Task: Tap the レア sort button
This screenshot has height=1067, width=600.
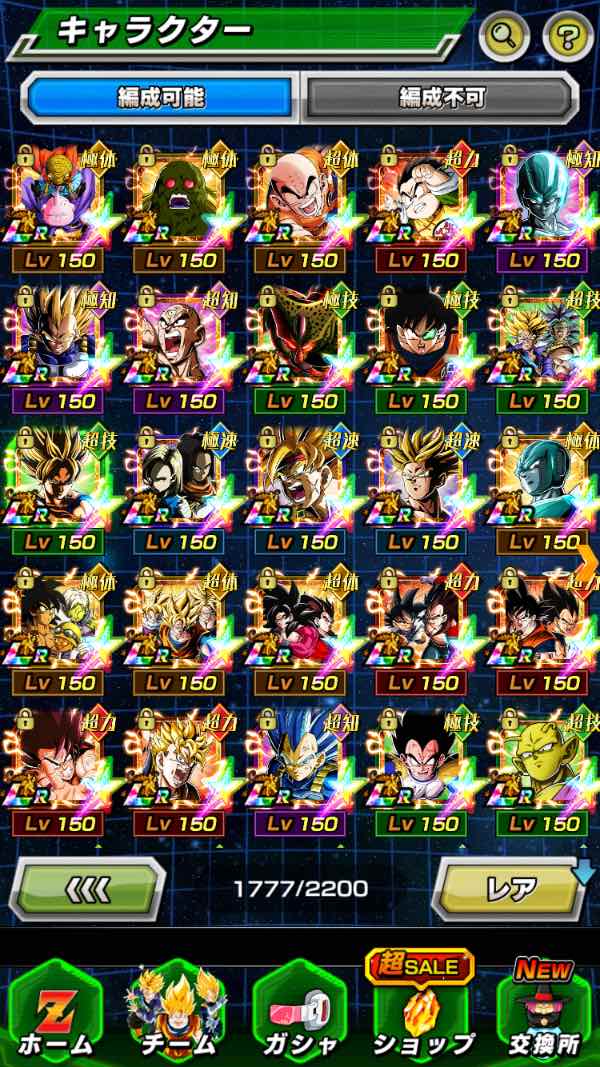Action: (510, 888)
